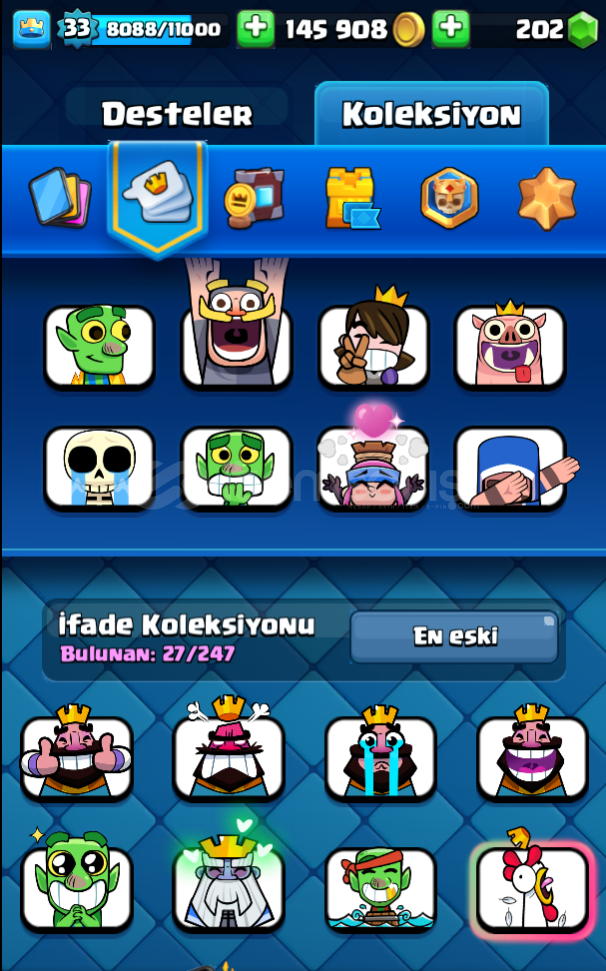Open the tower skins icon

pos(352,198)
